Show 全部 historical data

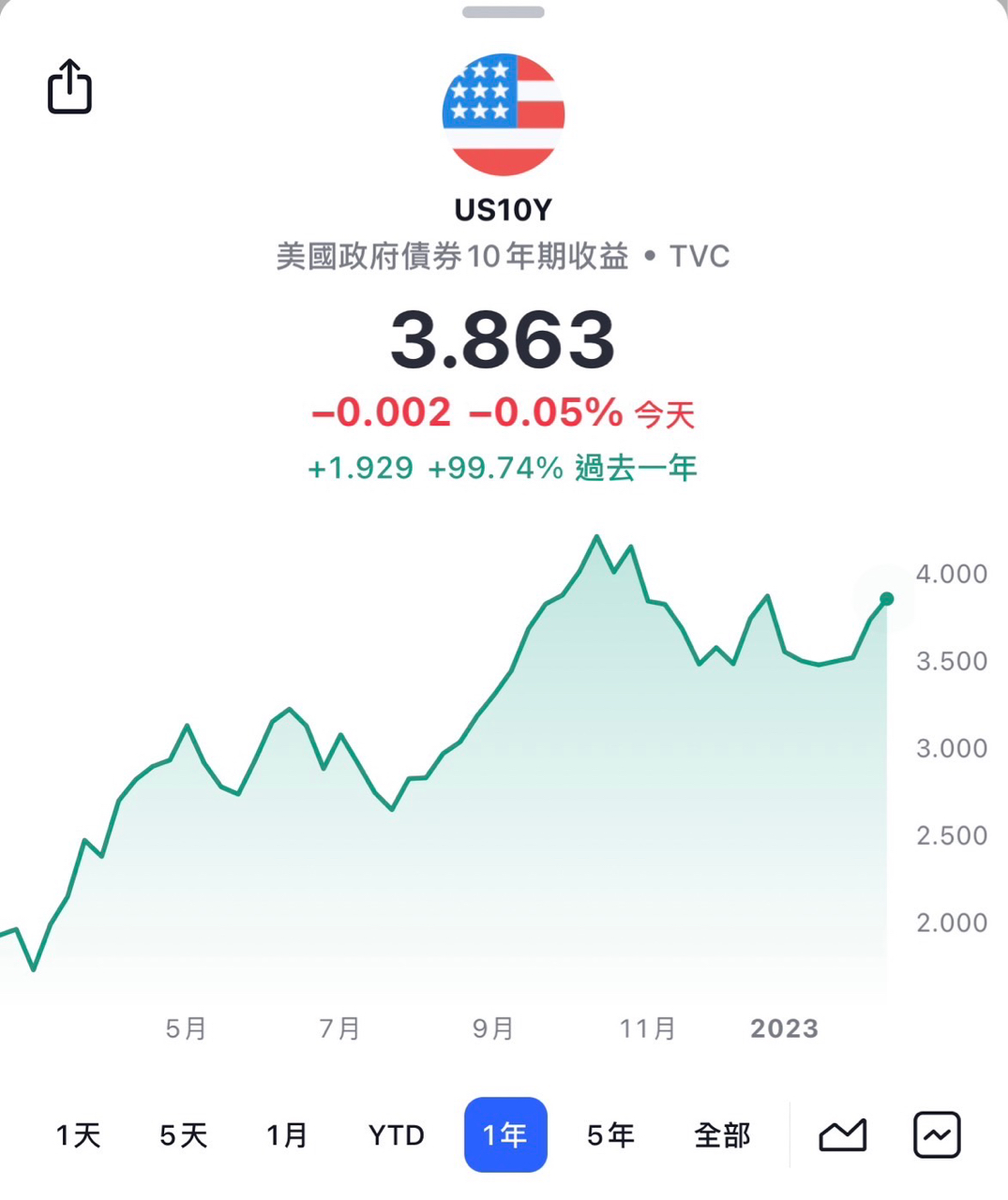[x=722, y=1135]
